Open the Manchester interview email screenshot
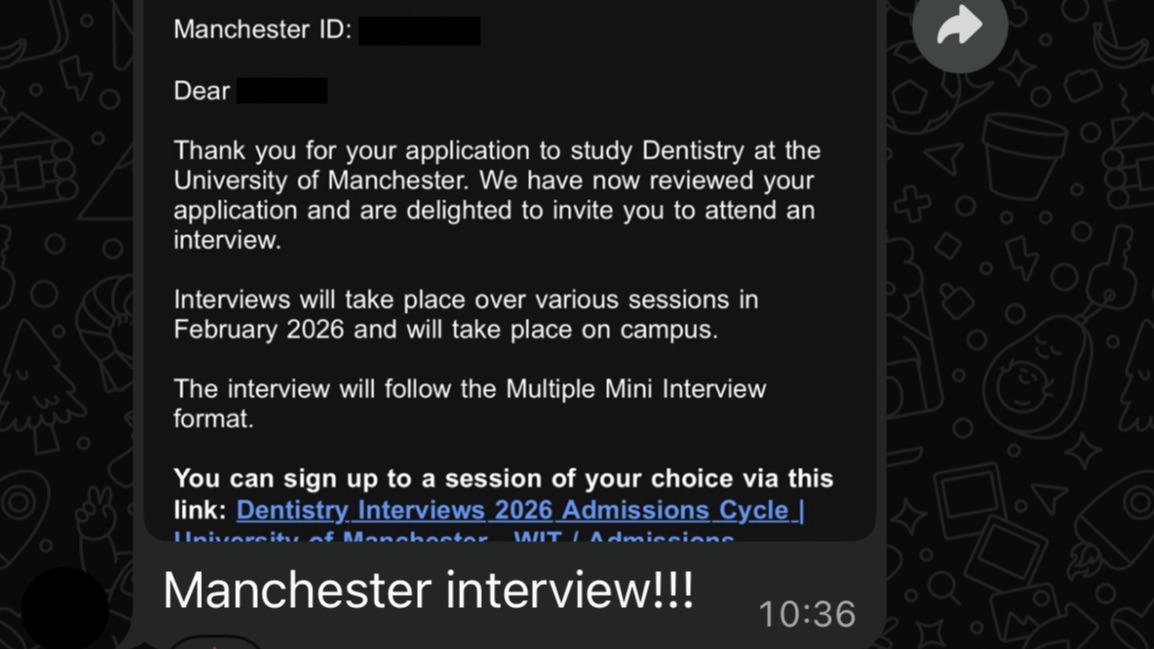The width and height of the screenshot is (1154, 649). click(510, 270)
